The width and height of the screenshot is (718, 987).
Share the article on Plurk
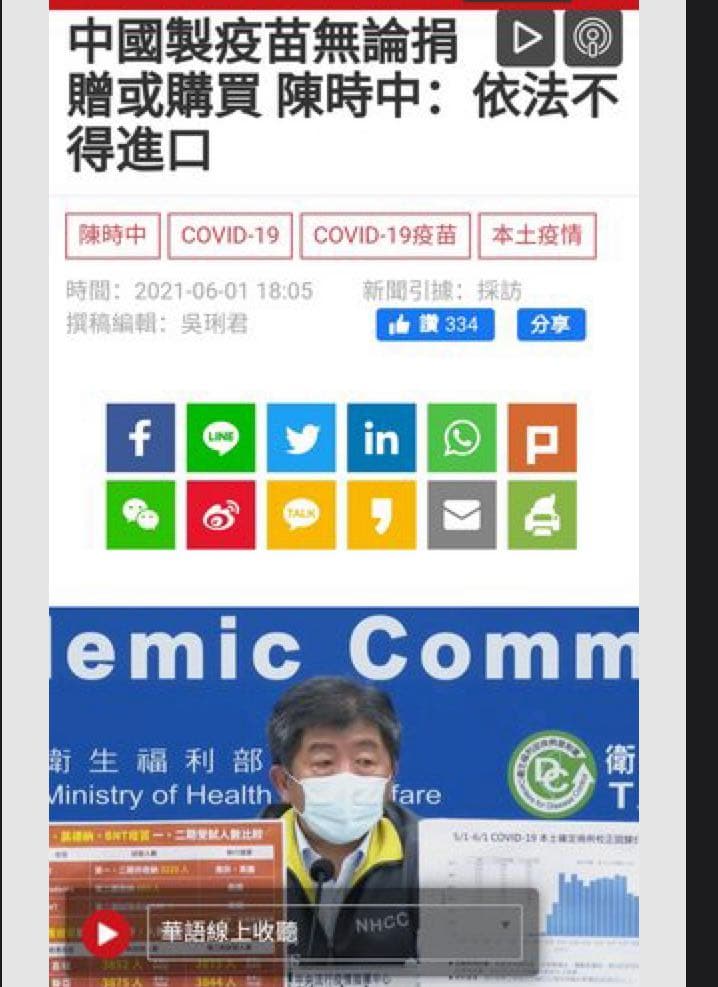[541, 438]
